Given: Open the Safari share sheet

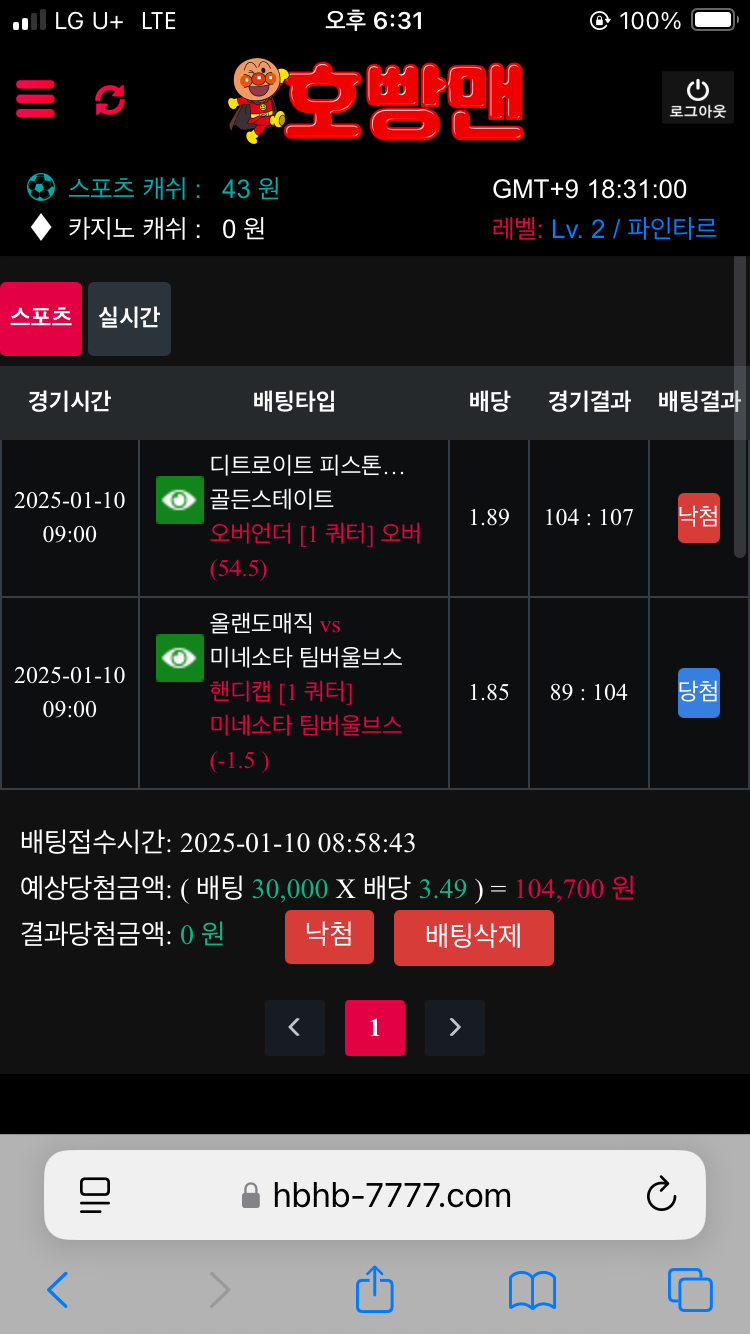Looking at the screenshot, I should pos(374,1288).
